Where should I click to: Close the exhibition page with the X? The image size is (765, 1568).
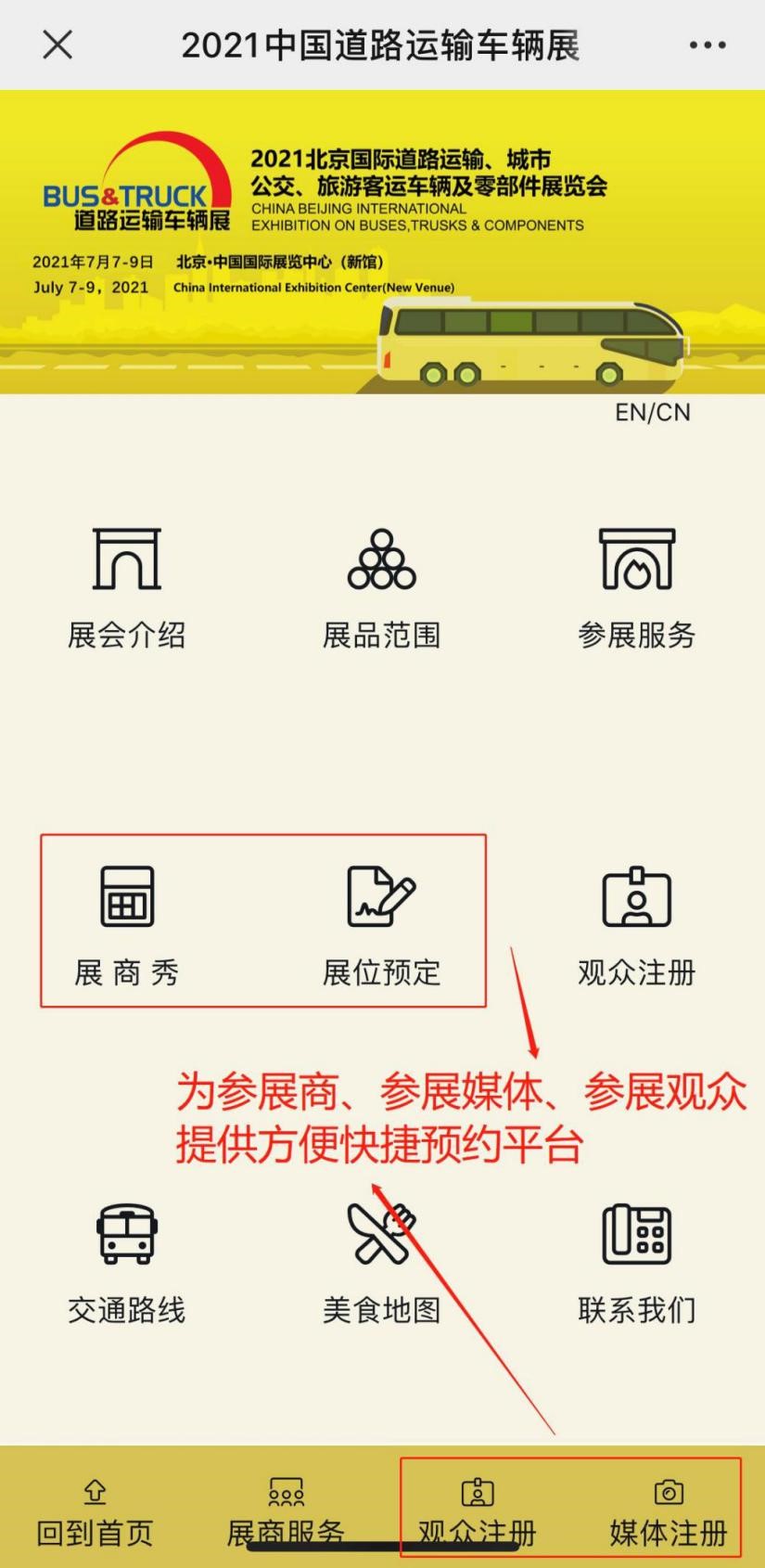click(57, 45)
